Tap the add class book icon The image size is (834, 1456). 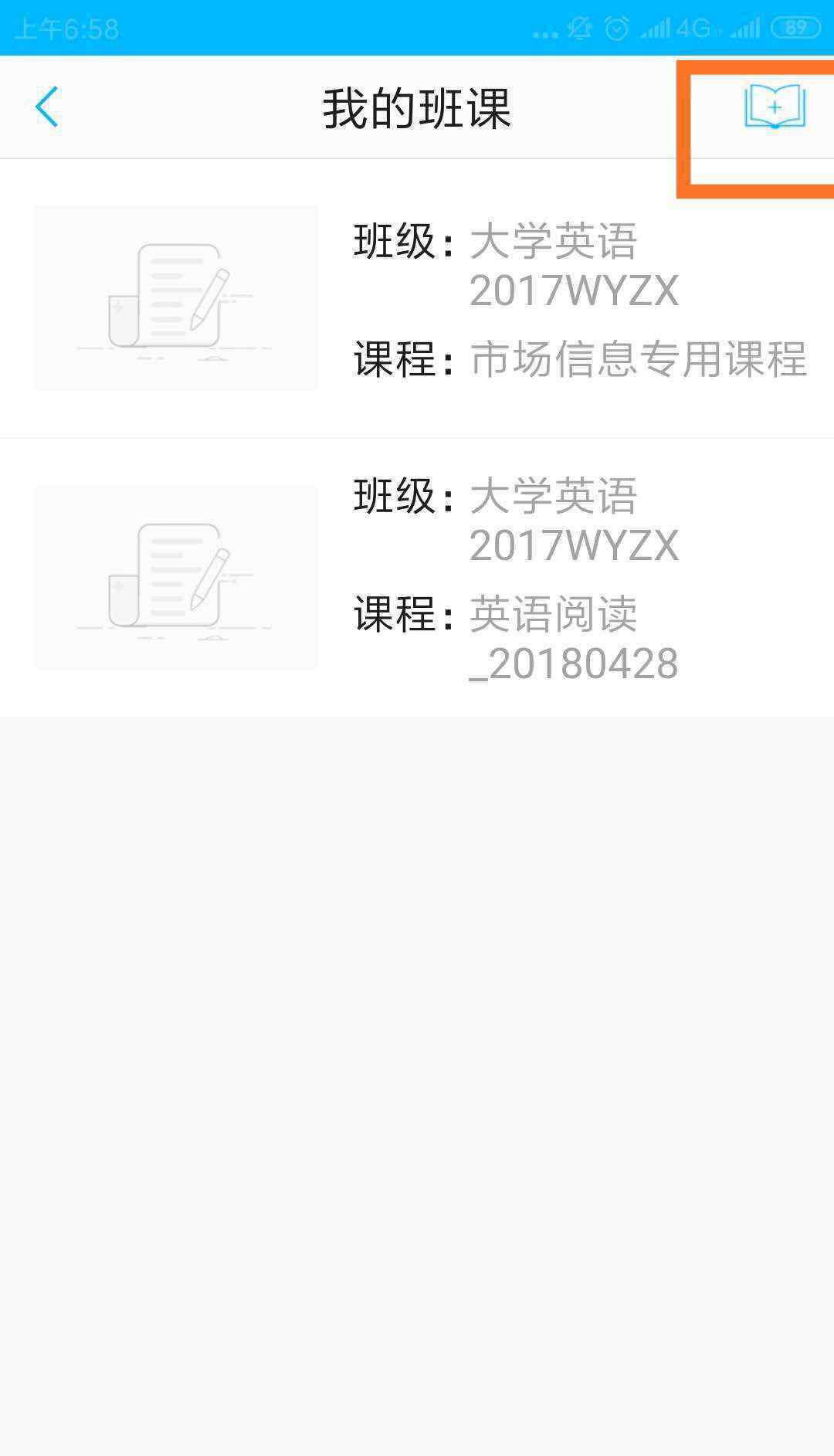(x=775, y=107)
